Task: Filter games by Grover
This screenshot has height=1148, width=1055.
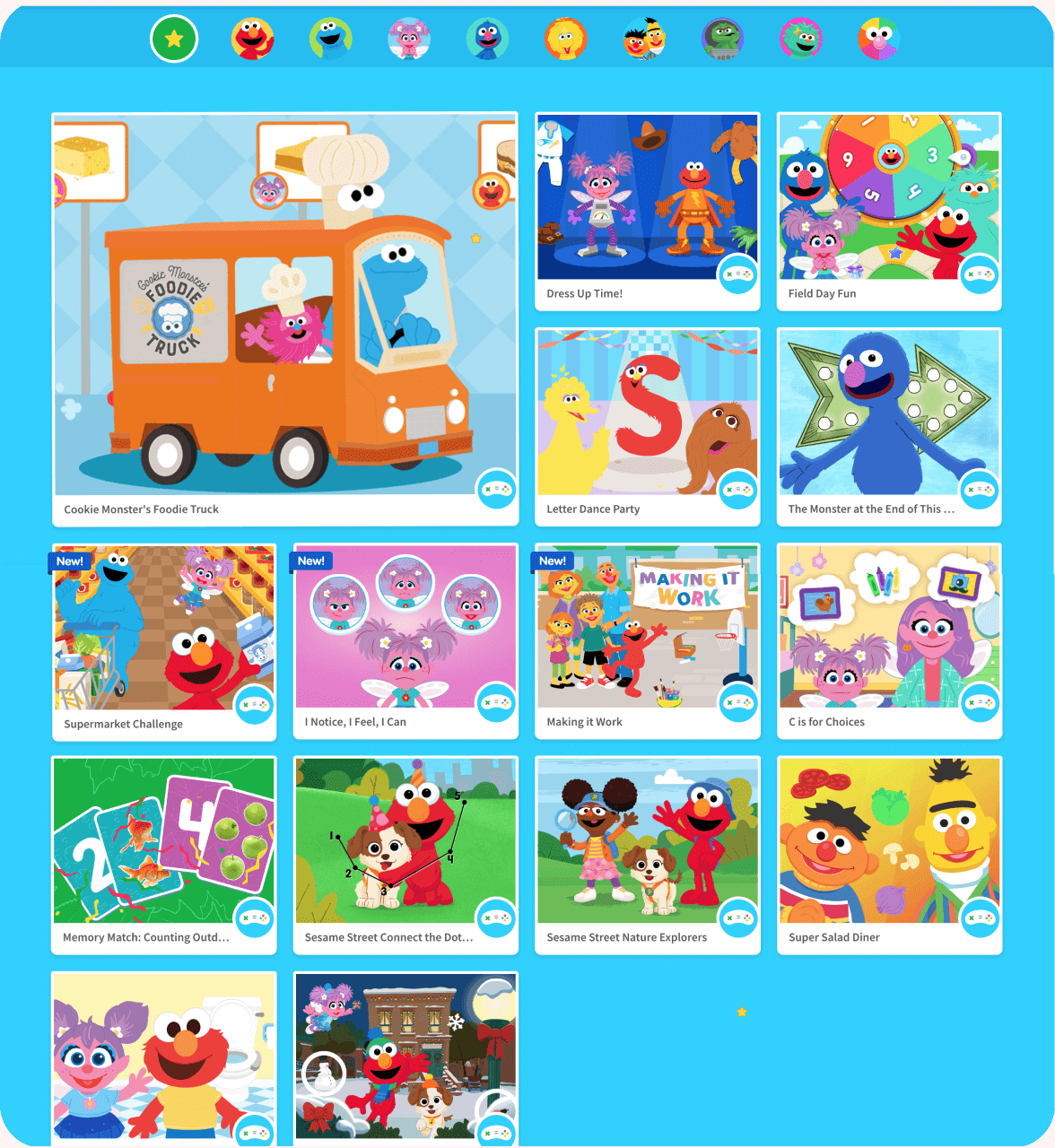Action: tap(487, 39)
